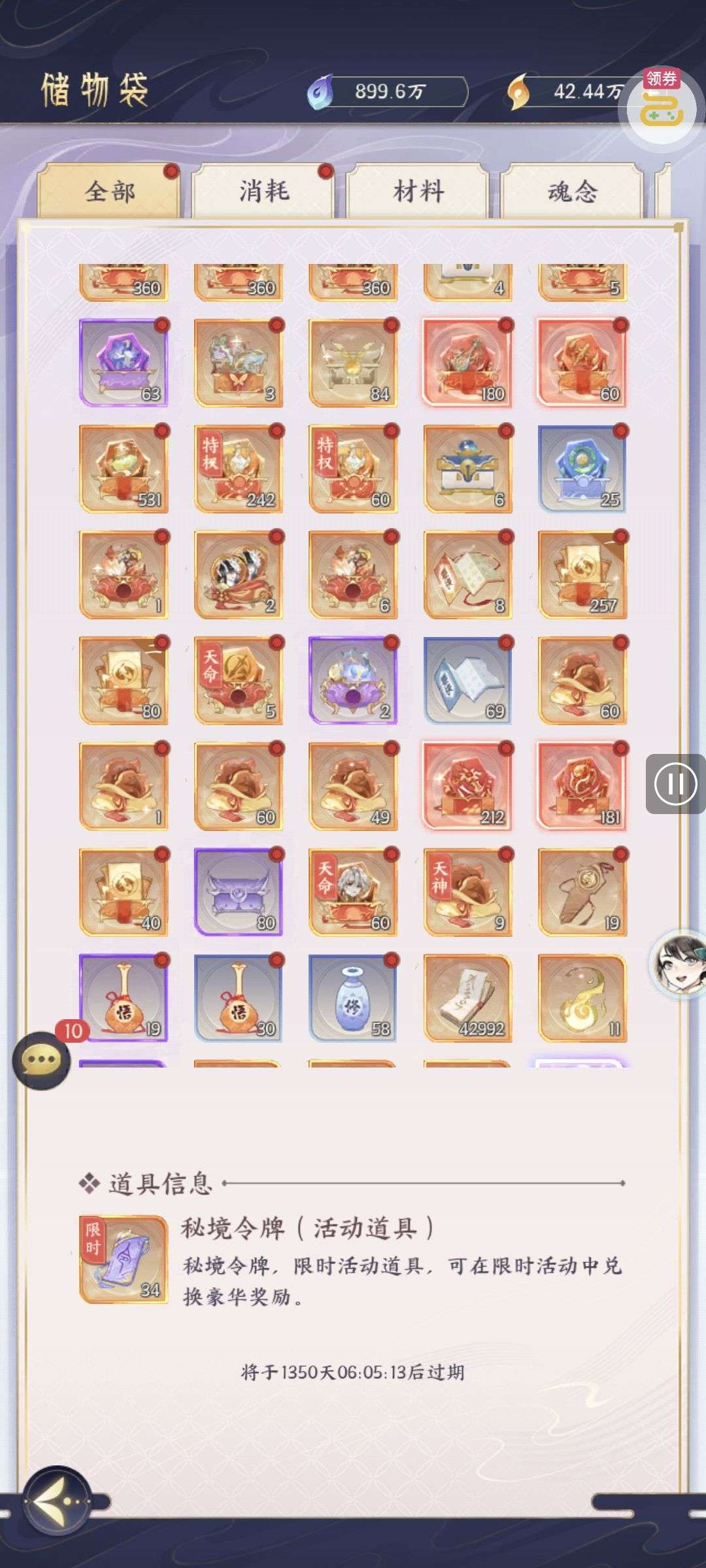Select the item with count 257

point(582,575)
